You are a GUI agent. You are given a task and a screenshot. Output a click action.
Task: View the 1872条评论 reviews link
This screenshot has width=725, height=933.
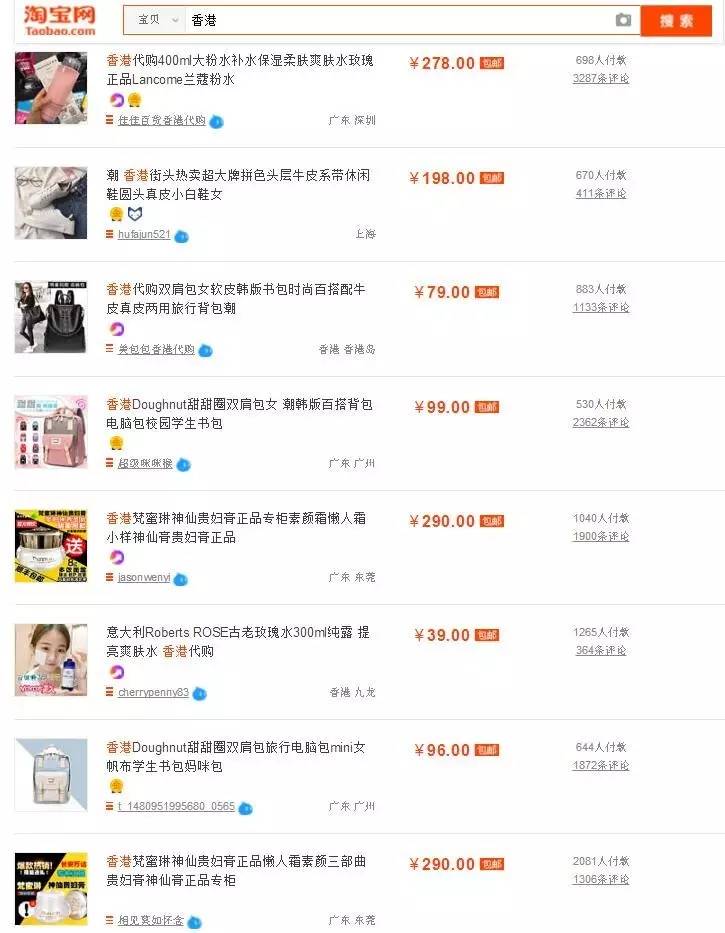pos(600,765)
